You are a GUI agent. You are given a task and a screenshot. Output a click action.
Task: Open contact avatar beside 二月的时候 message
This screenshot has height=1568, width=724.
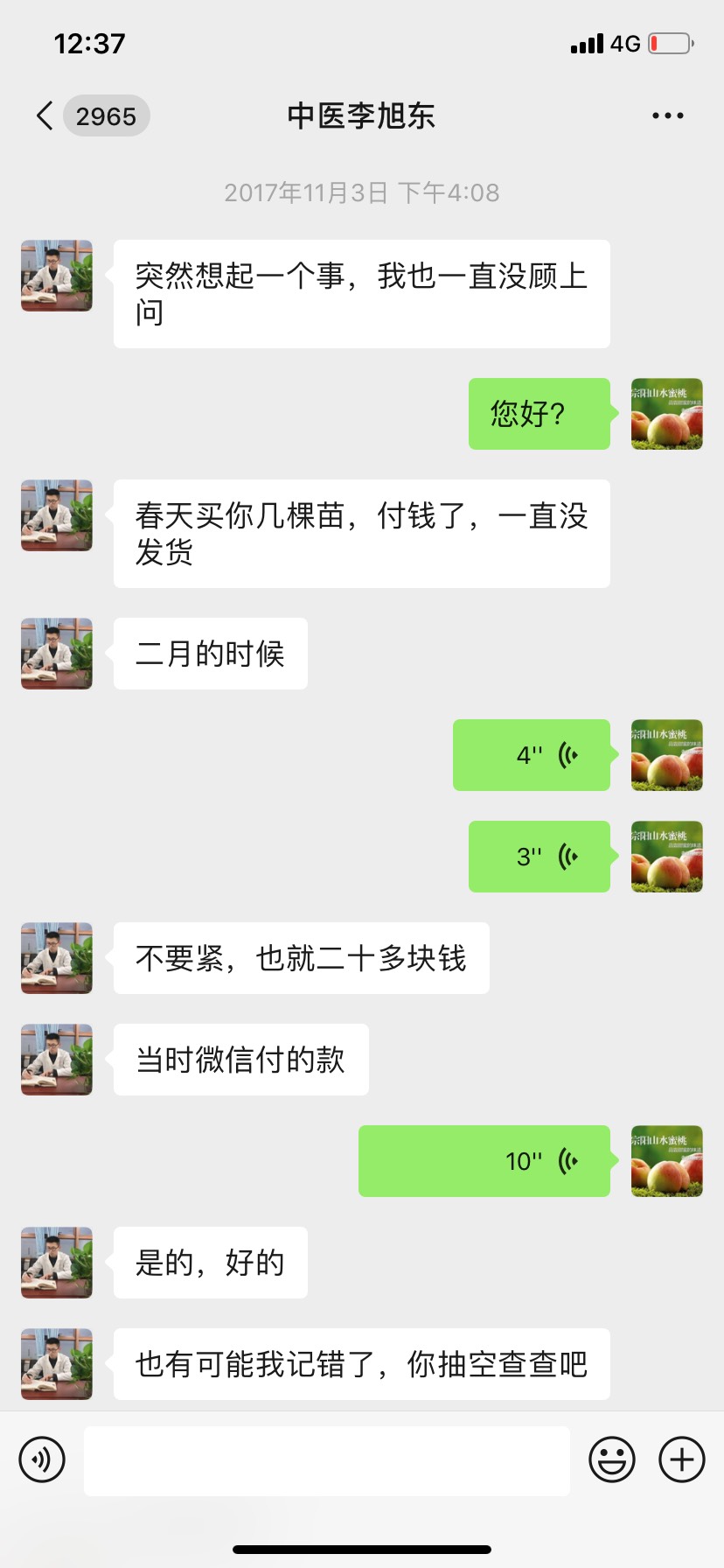[57, 654]
